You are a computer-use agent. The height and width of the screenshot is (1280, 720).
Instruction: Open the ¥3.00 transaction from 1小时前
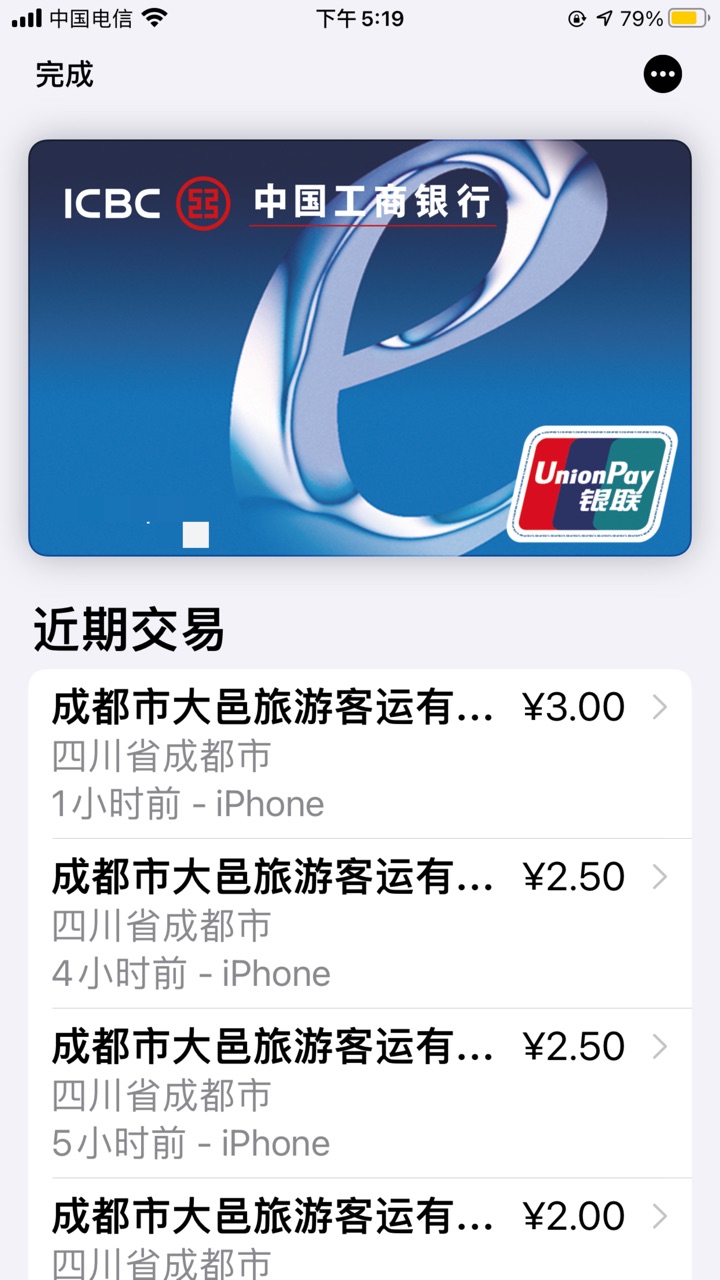(x=360, y=754)
